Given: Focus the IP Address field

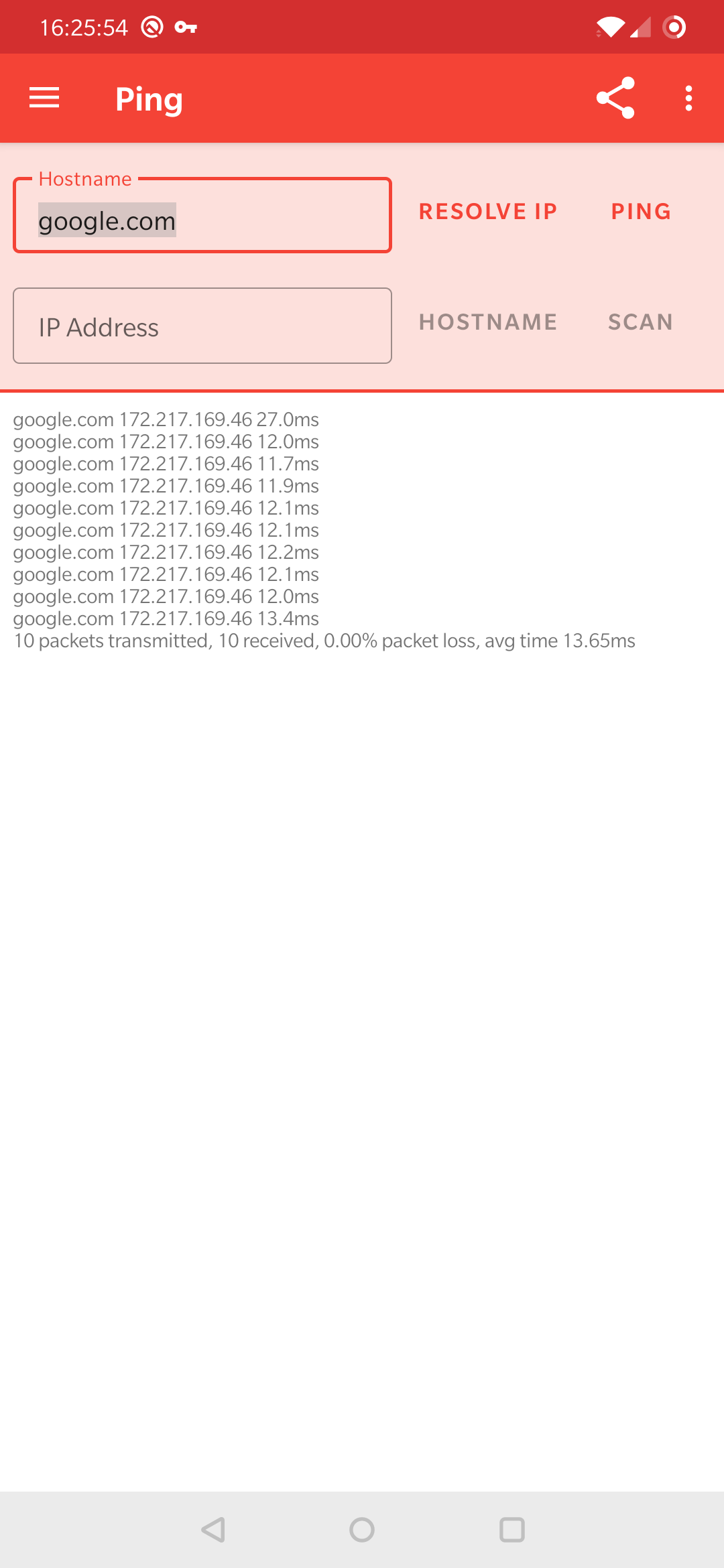Looking at the screenshot, I should 202,326.
